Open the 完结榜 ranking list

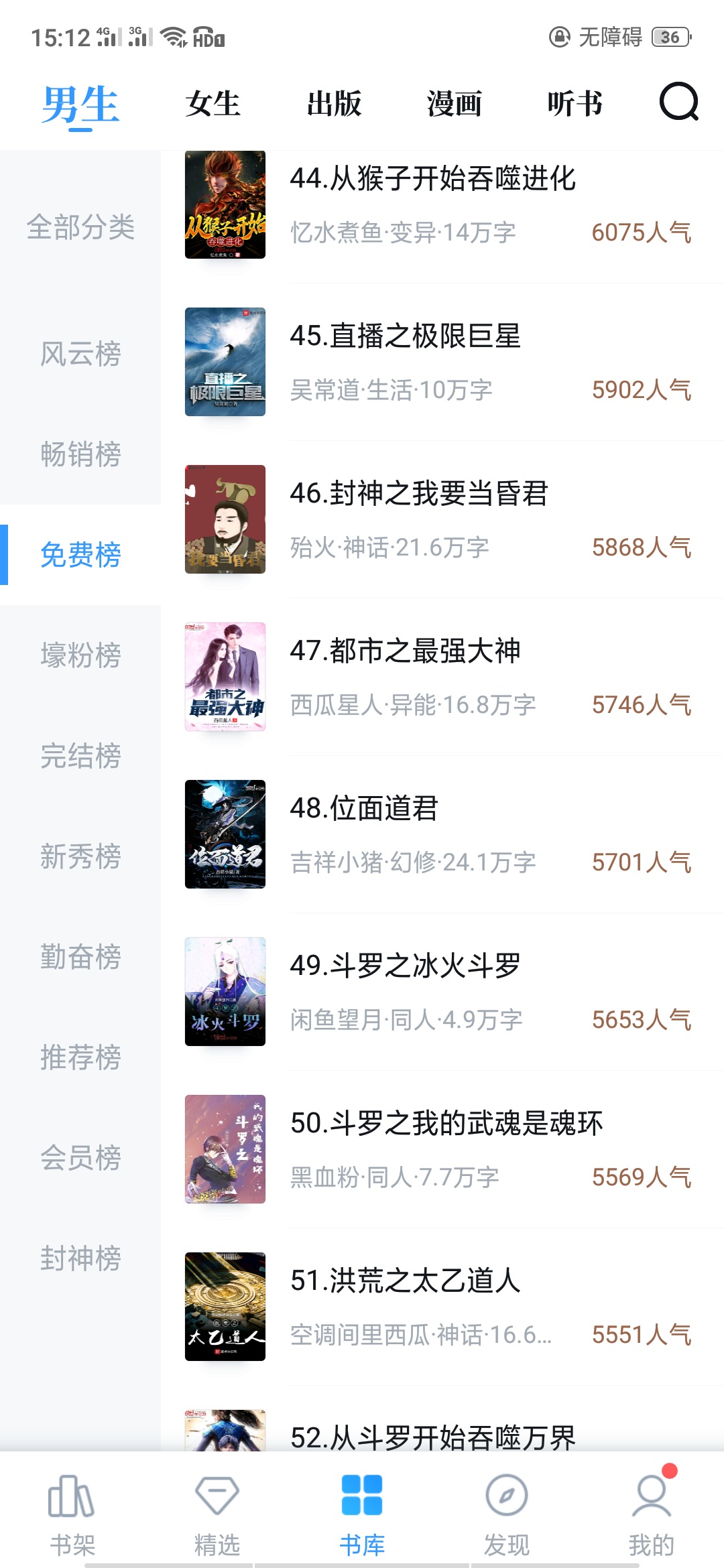80,756
